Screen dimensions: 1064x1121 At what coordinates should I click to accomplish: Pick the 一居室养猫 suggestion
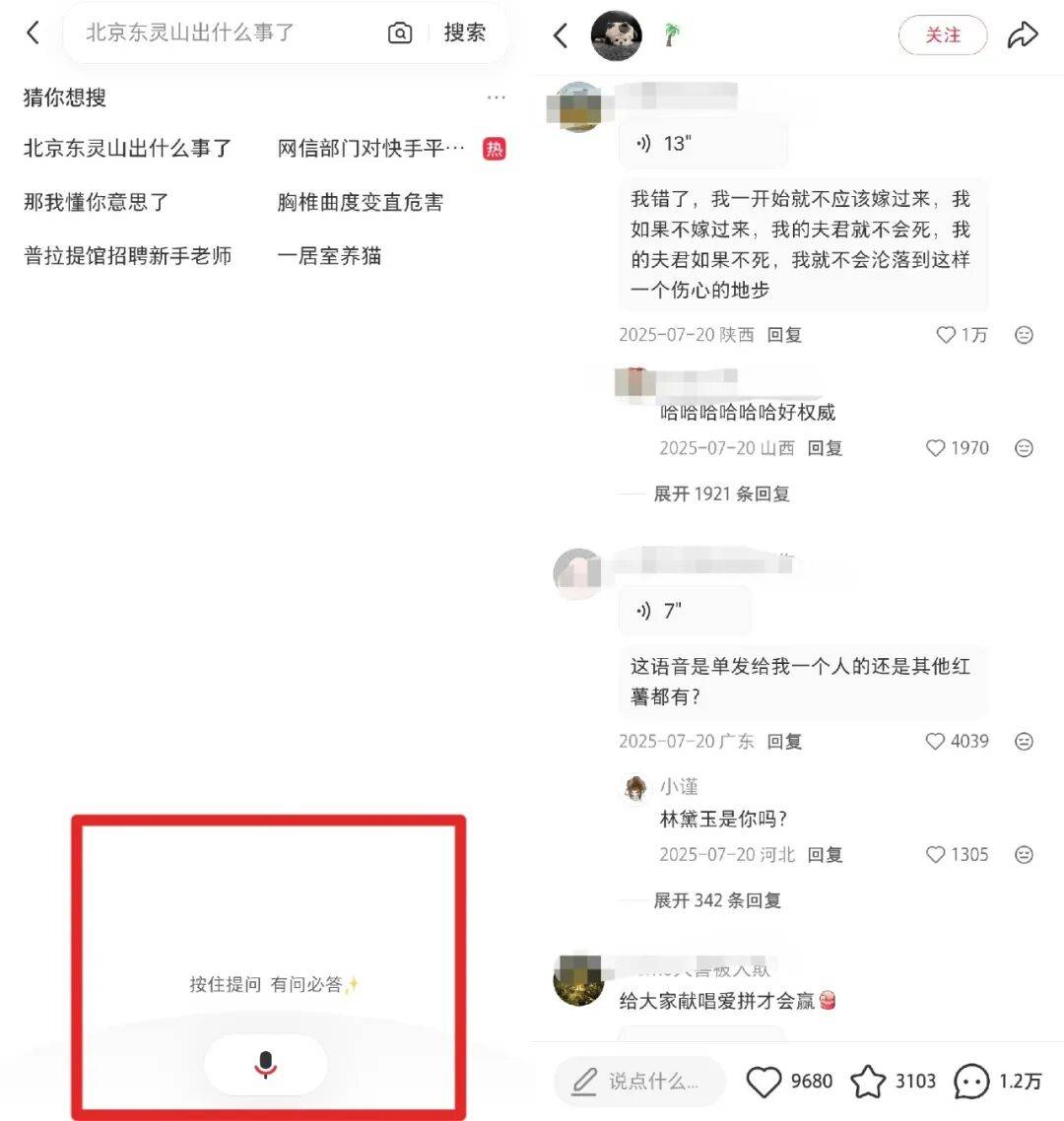coord(329,256)
